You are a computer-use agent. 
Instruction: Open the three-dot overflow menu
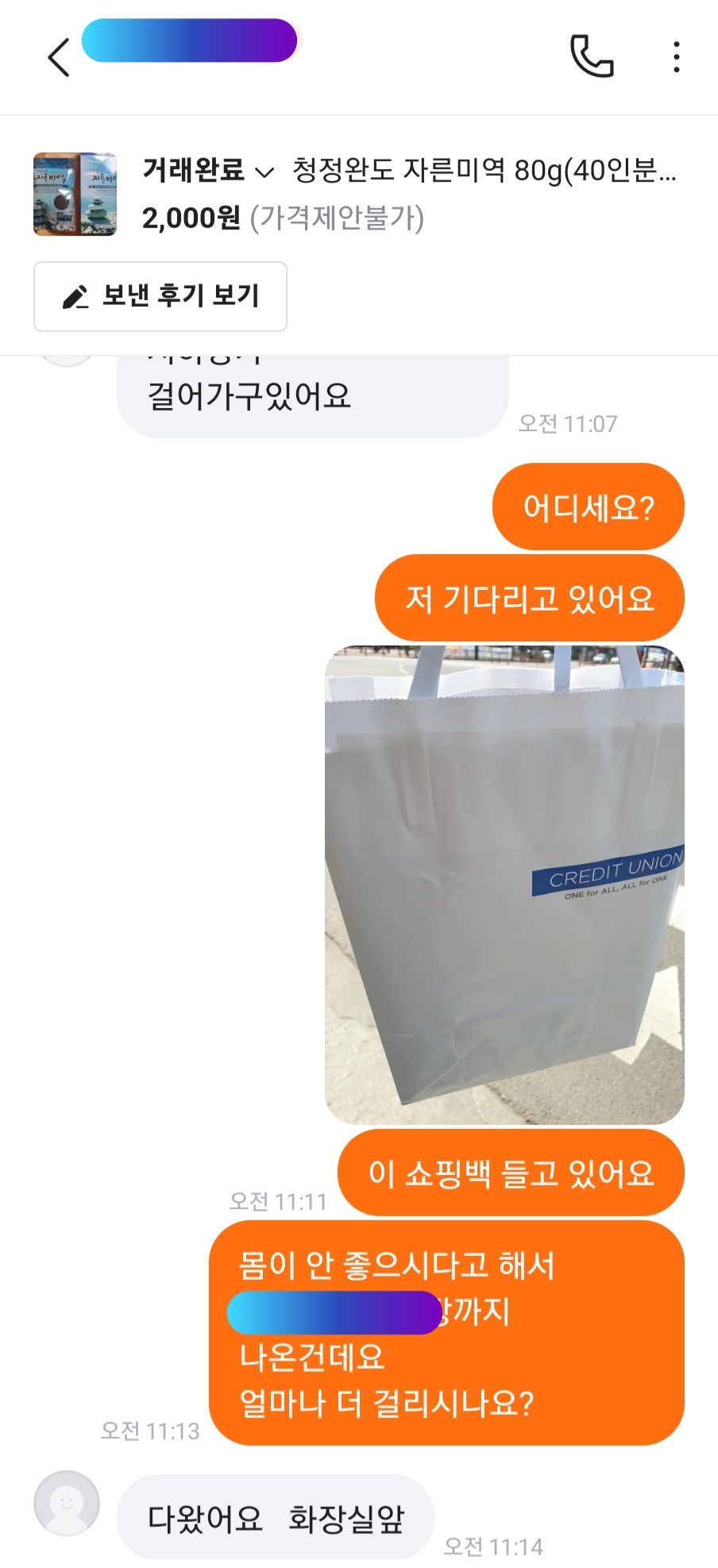pyautogui.click(x=676, y=57)
